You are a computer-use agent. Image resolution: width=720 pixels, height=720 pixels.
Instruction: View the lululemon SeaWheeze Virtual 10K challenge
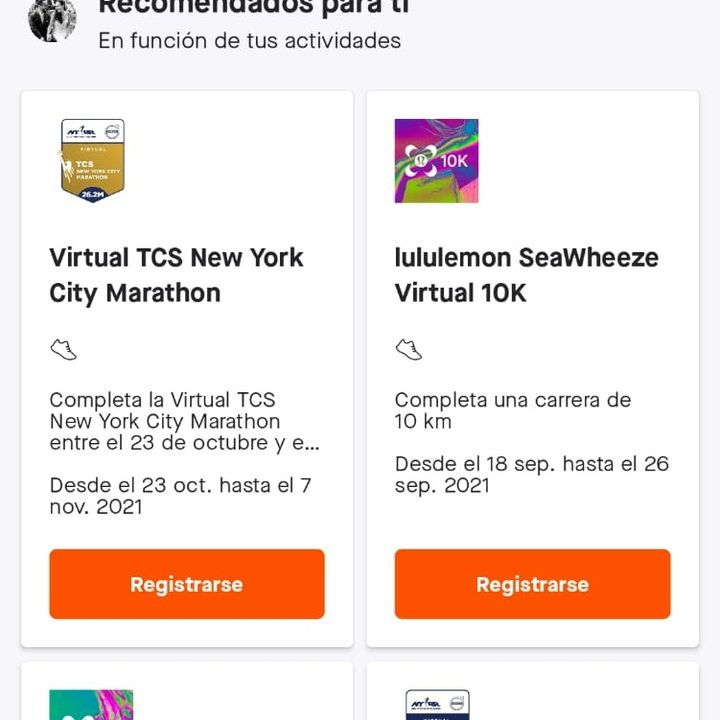(x=527, y=275)
